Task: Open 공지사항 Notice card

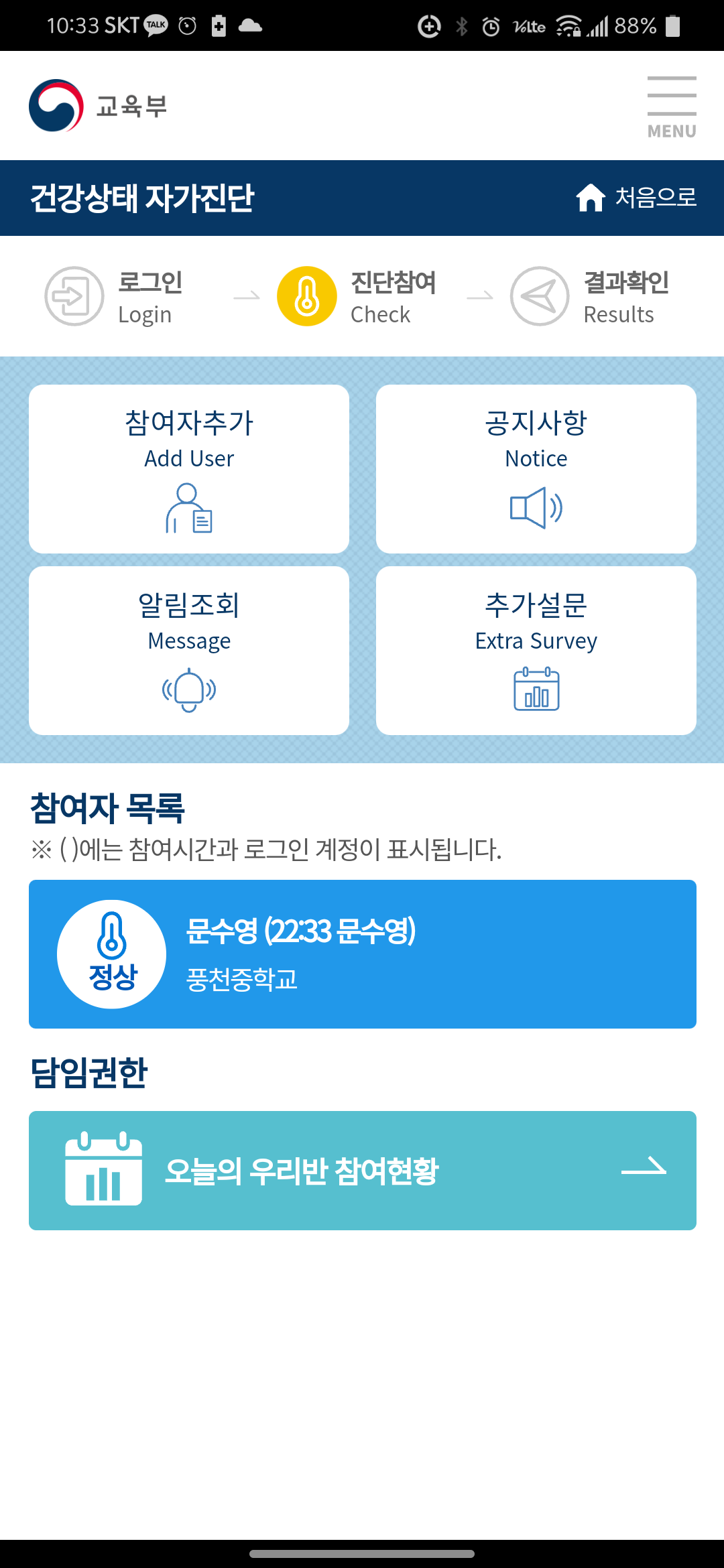Action: pos(536,469)
